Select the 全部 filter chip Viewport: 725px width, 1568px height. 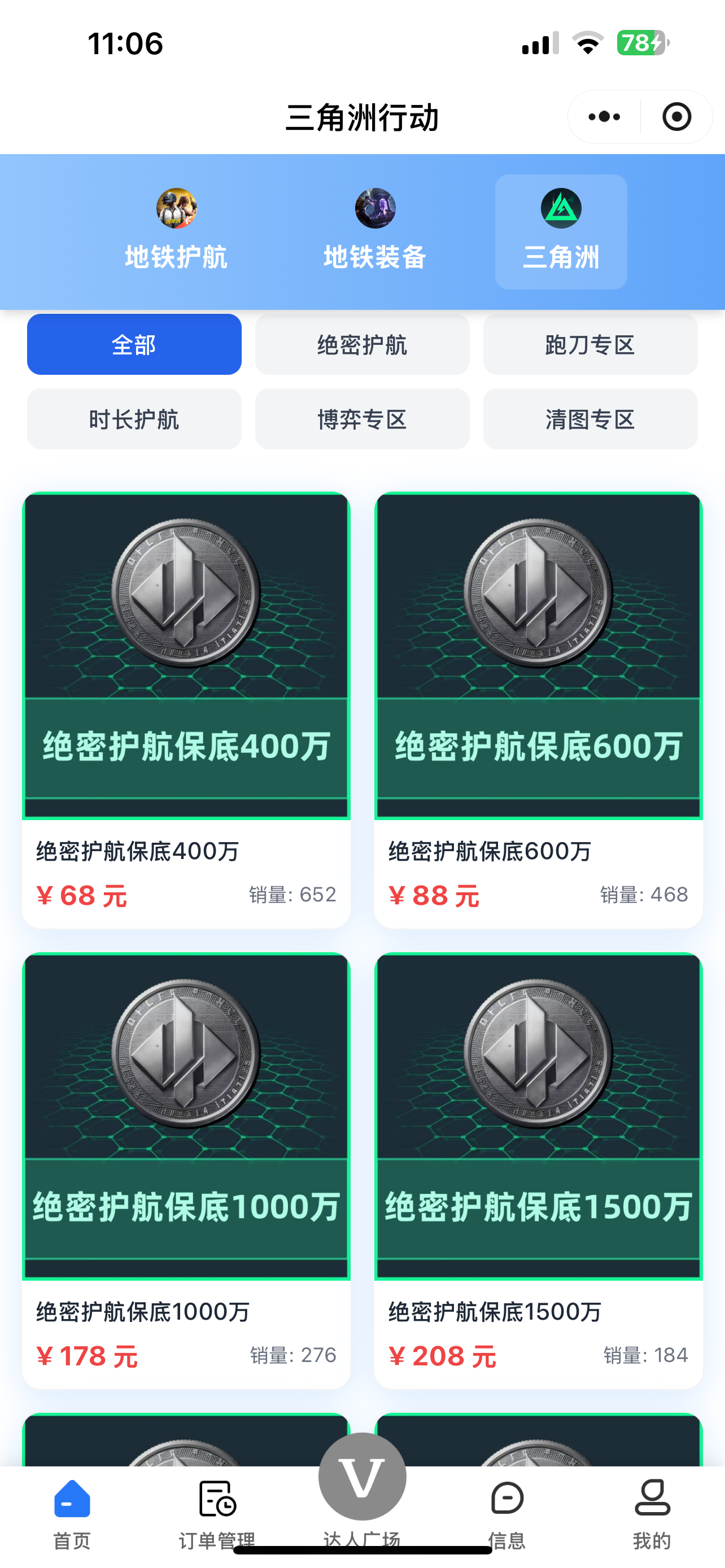click(134, 344)
